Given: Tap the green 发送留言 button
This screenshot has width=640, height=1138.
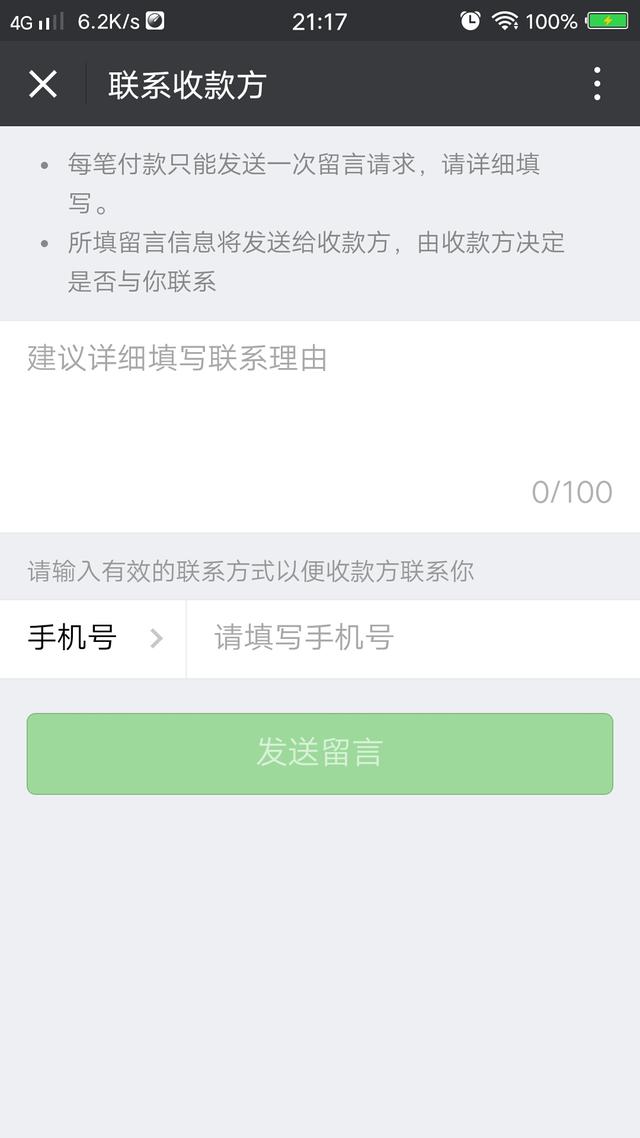Looking at the screenshot, I should click(x=320, y=753).
